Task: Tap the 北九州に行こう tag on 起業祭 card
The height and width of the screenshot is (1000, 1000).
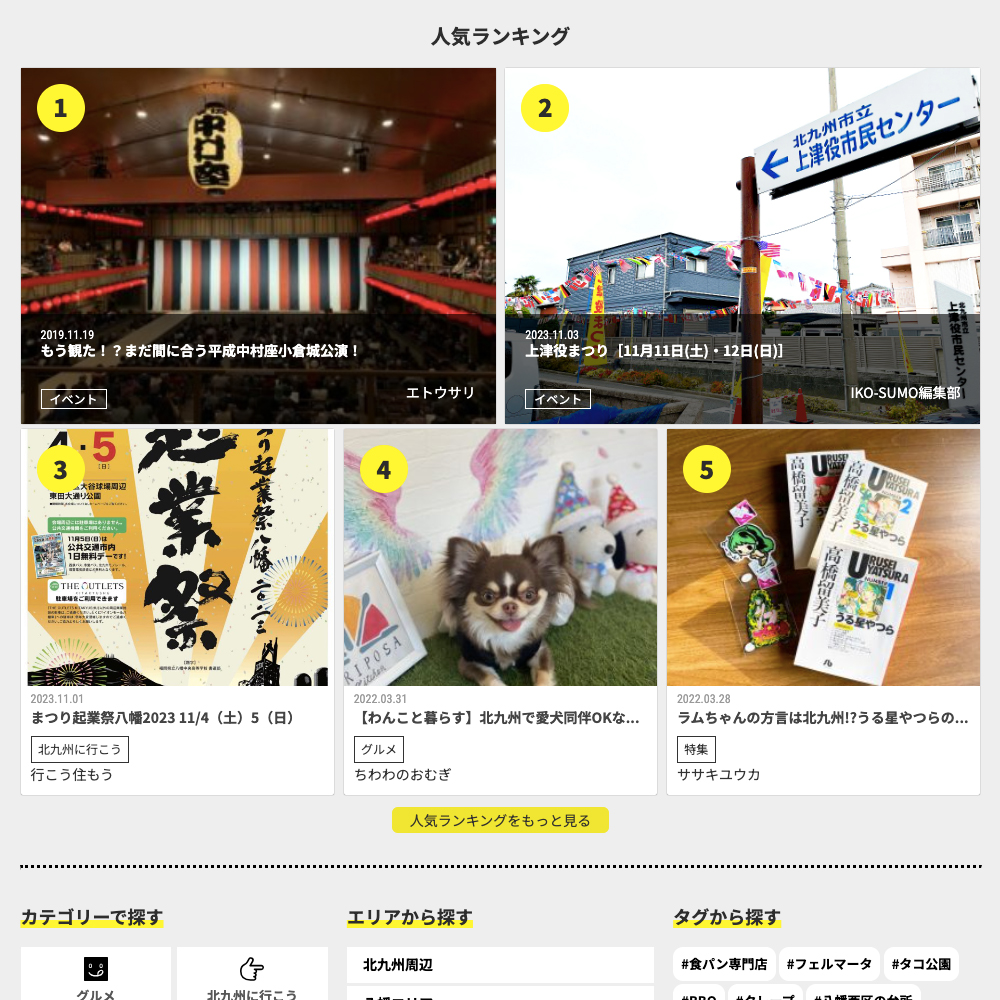Action: click(x=80, y=750)
